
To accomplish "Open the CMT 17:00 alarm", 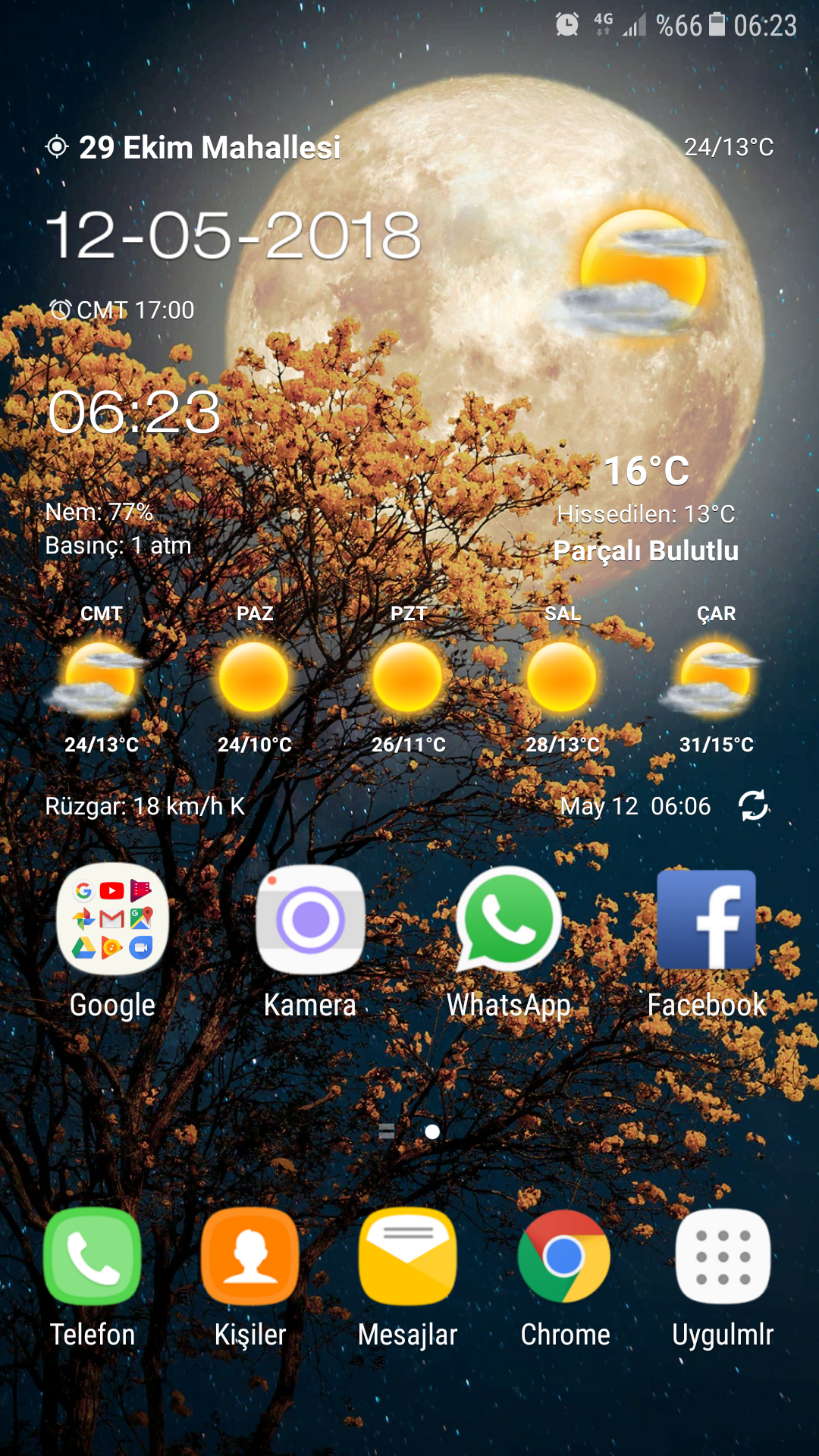I will (123, 310).
